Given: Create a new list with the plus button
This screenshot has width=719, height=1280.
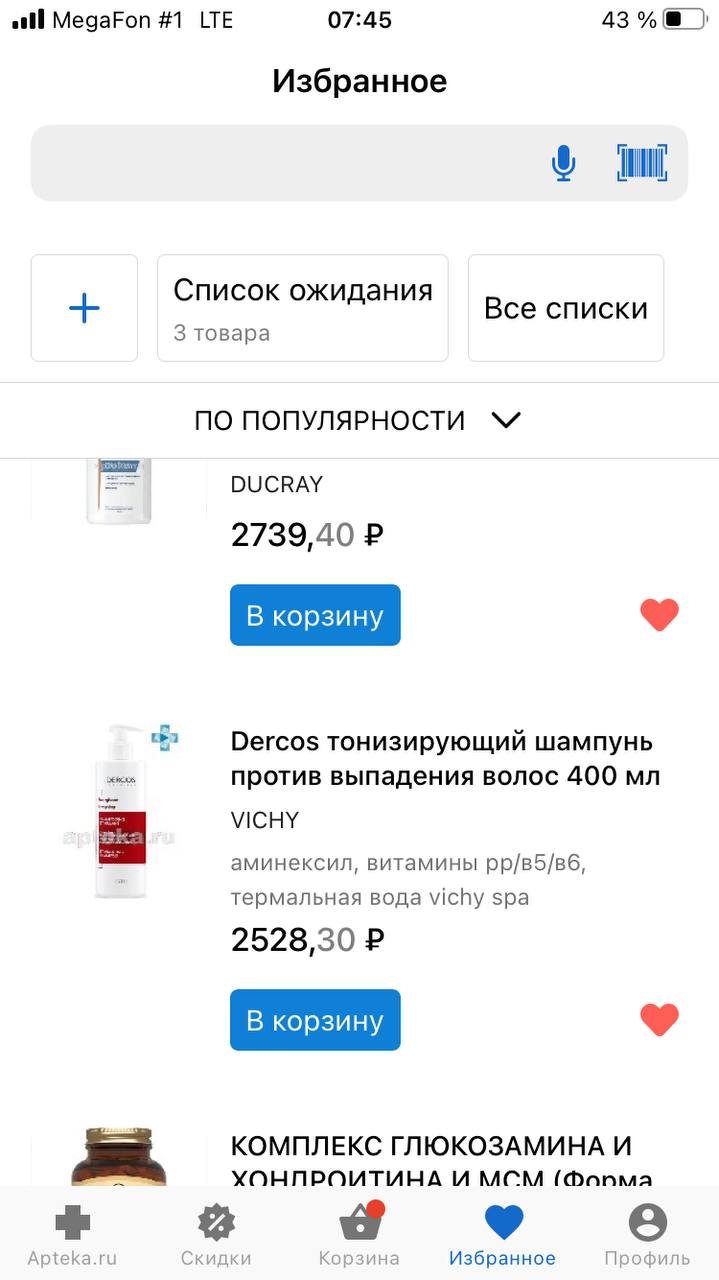Looking at the screenshot, I should (x=84, y=308).
